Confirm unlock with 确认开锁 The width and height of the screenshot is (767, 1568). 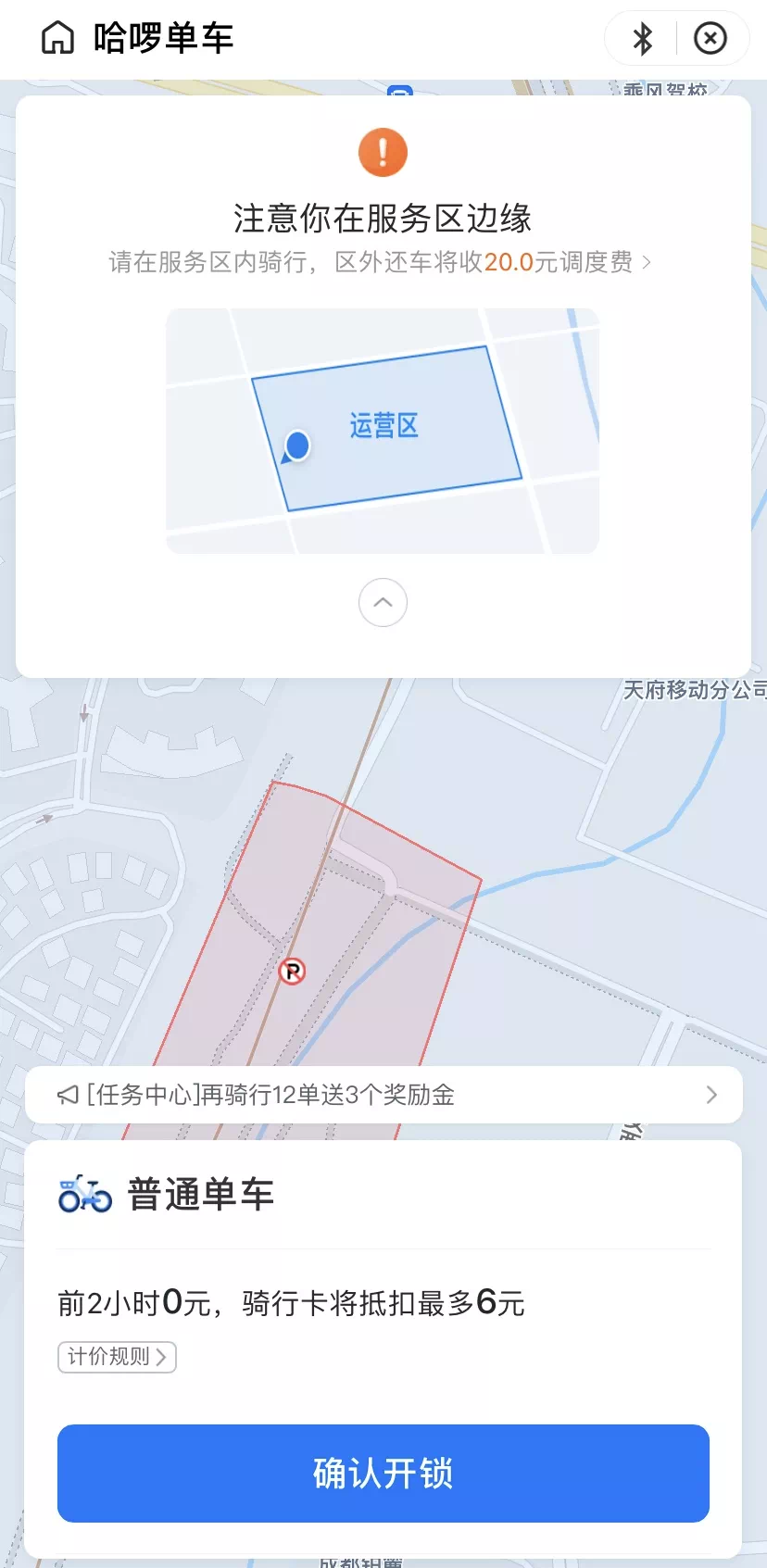coord(383,1473)
